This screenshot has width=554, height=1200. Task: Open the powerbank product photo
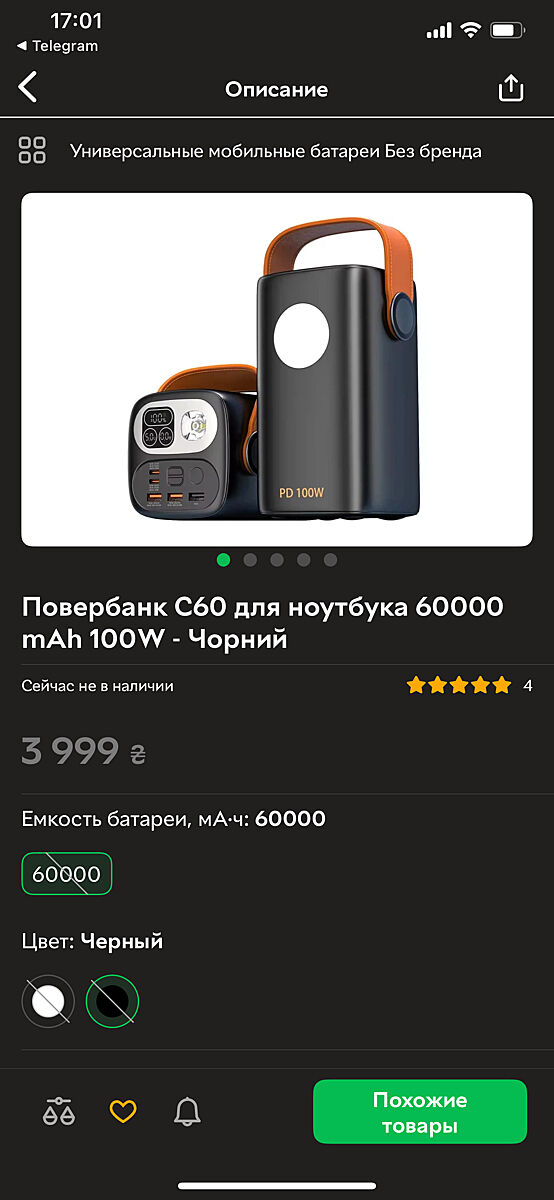pos(277,369)
